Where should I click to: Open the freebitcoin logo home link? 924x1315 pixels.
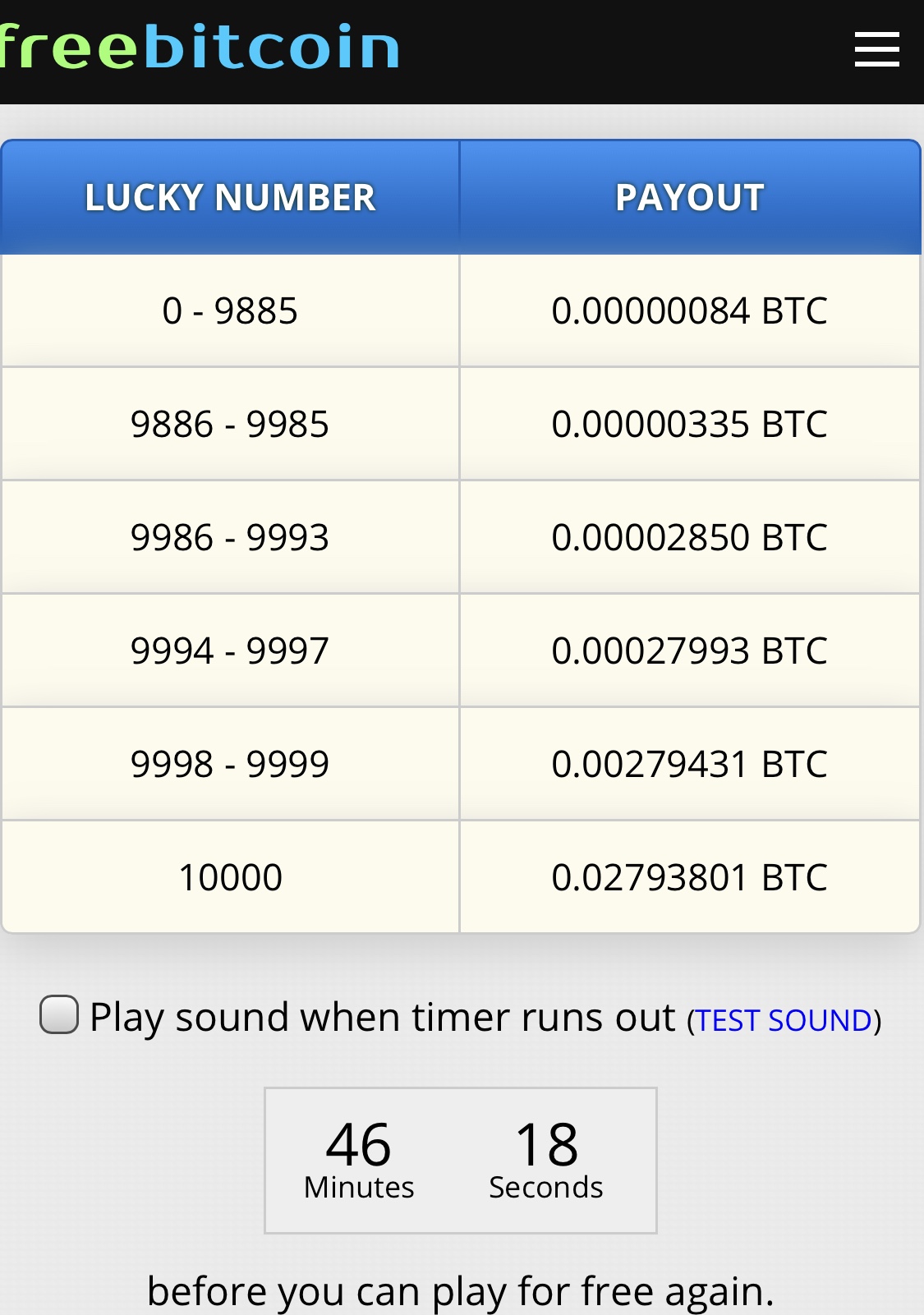point(199,47)
